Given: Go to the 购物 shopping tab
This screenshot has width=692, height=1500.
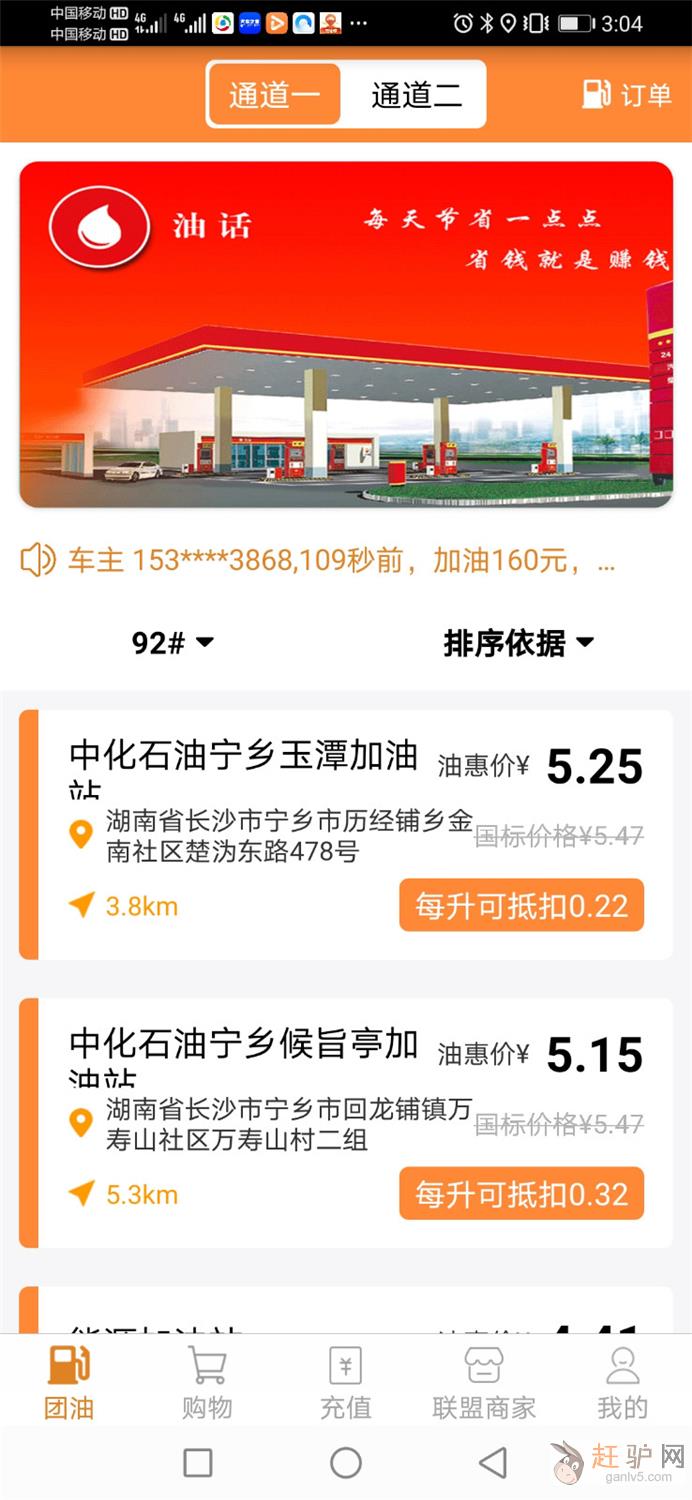Looking at the screenshot, I should click(x=207, y=1383).
